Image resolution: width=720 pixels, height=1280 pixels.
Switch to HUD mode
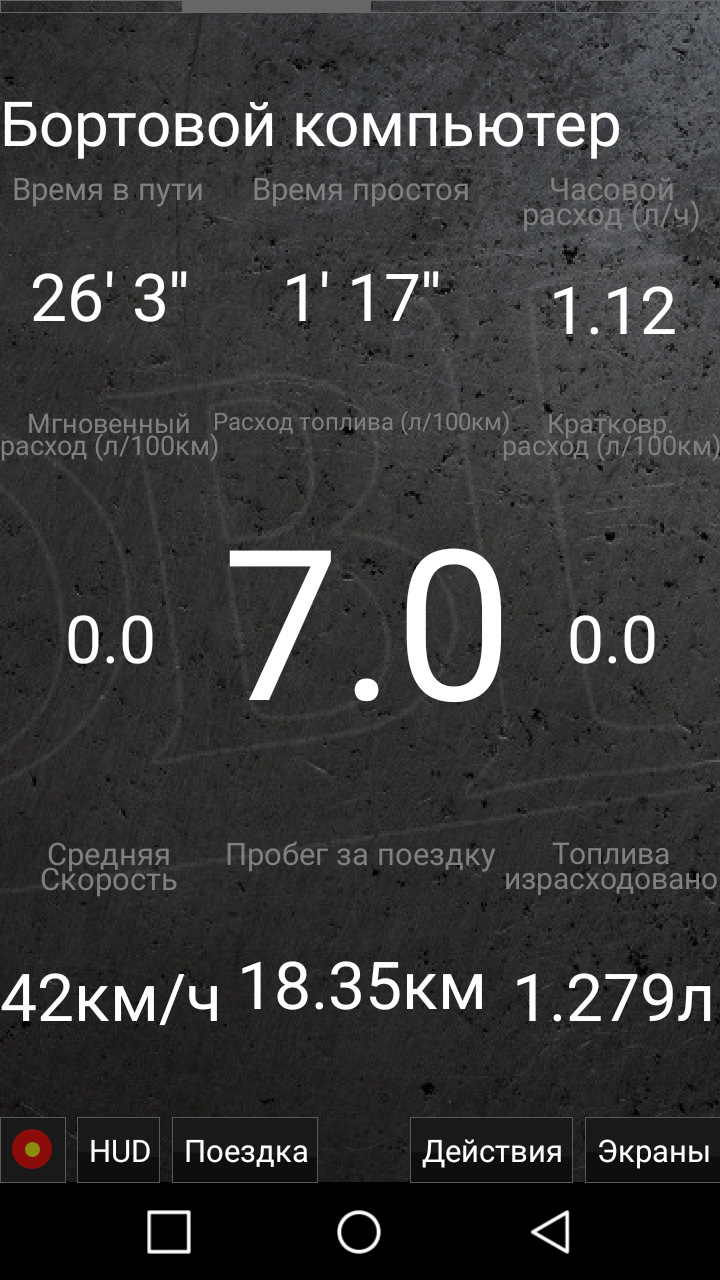(119, 1150)
